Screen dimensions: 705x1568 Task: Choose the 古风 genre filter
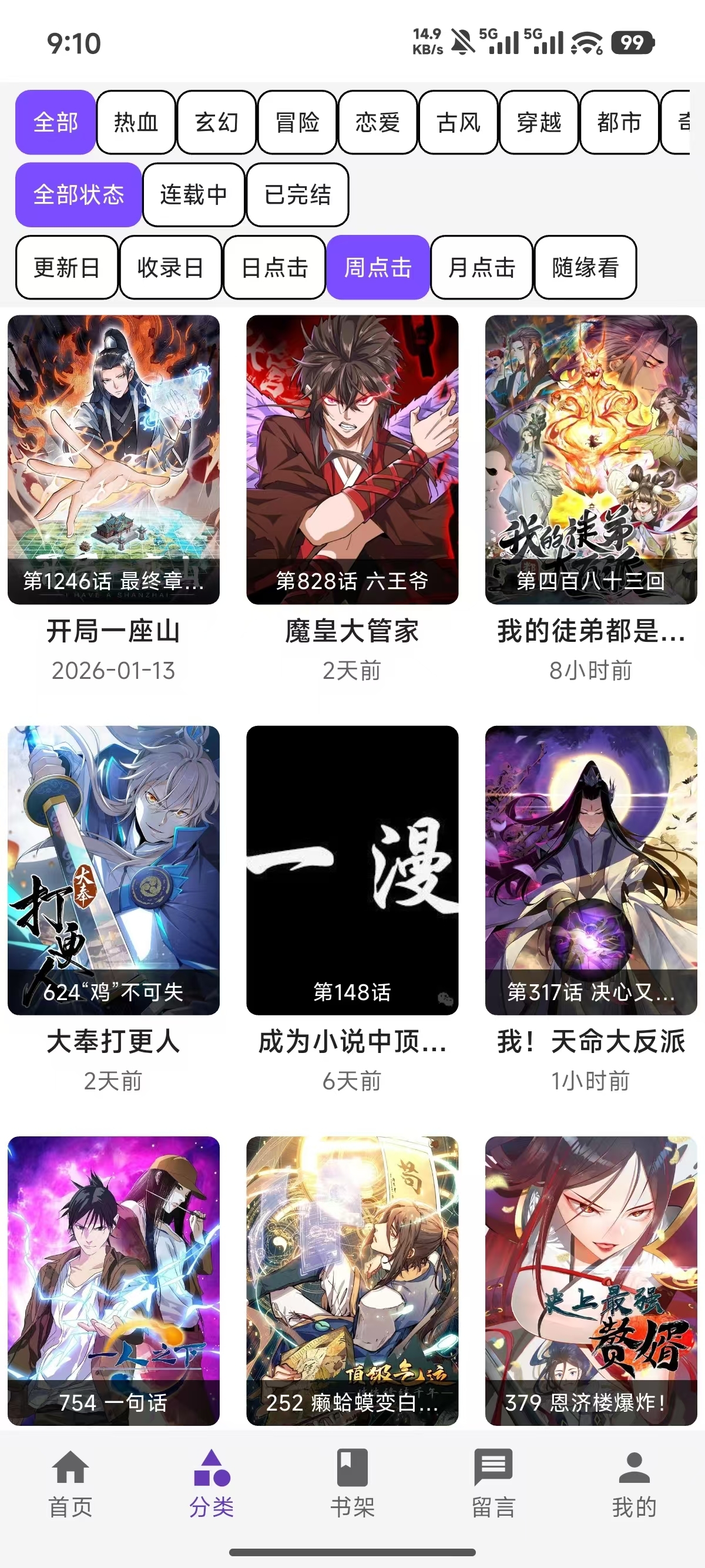(458, 122)
